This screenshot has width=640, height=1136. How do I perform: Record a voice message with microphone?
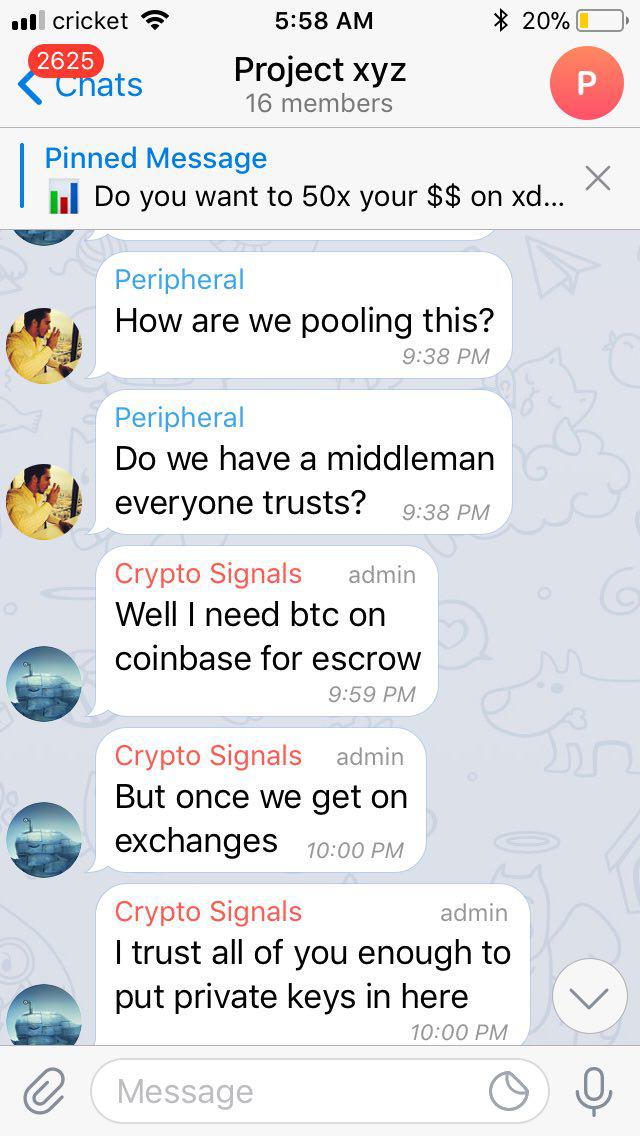click(594, 1091)
